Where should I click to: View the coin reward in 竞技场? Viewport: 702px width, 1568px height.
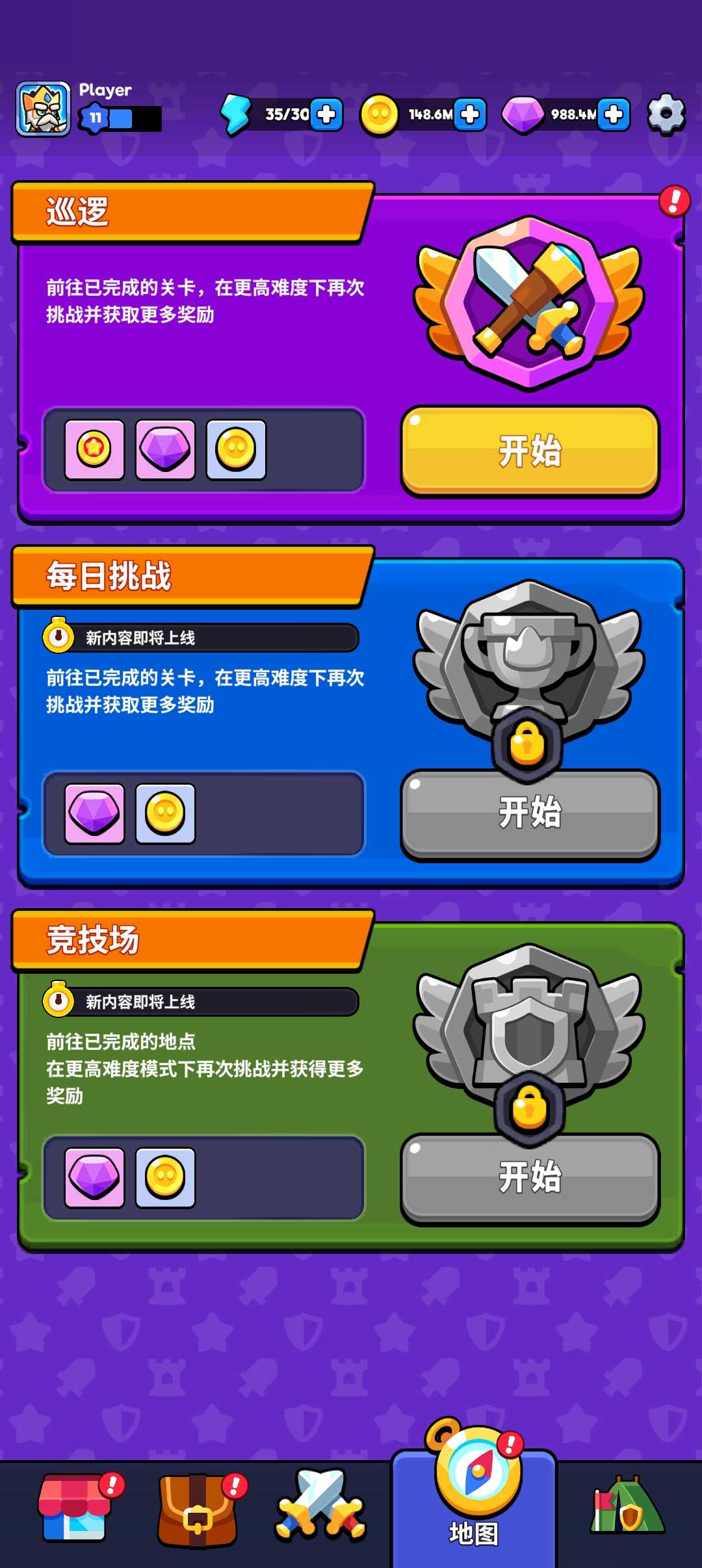pyautogui.click(x=165, y=1177)
